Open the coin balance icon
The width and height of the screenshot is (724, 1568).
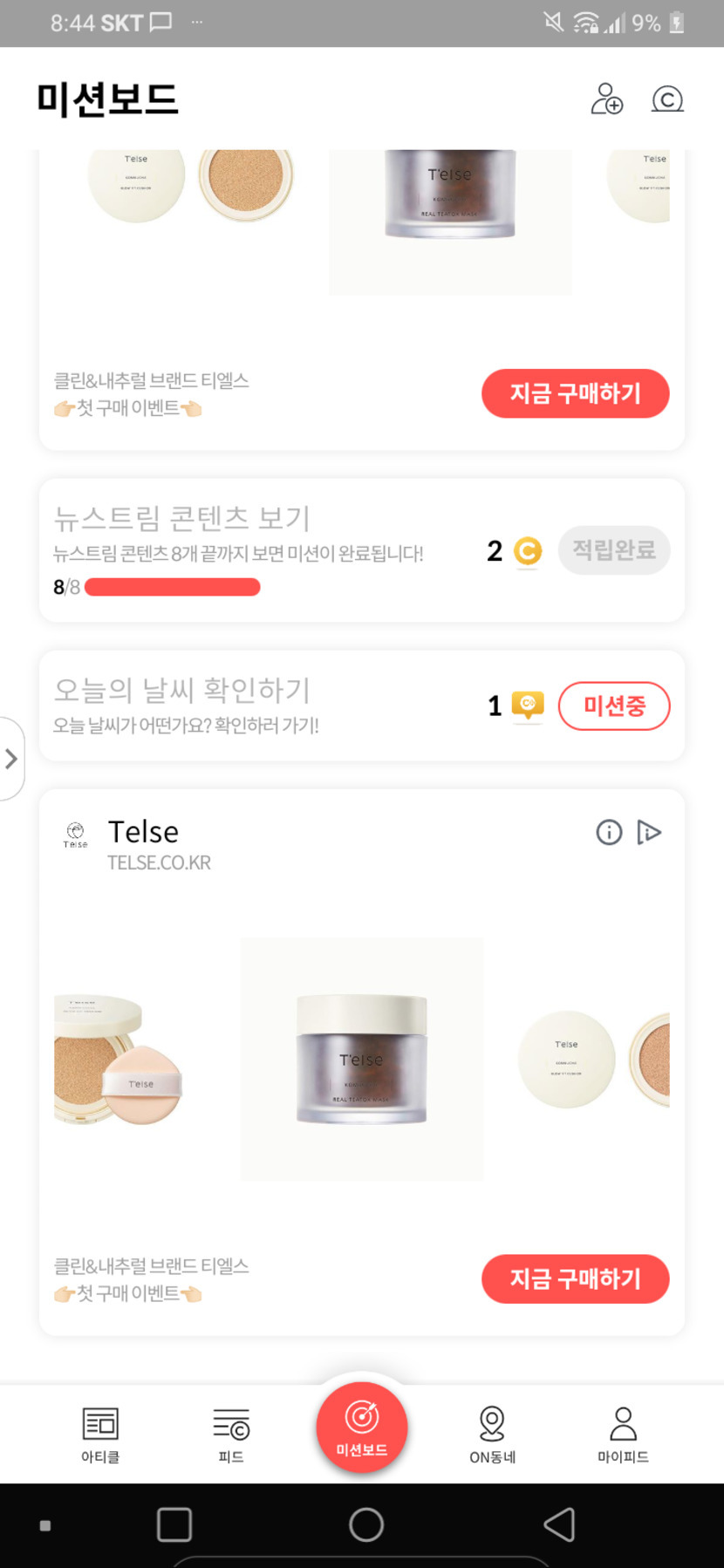[x=667, y=99]
